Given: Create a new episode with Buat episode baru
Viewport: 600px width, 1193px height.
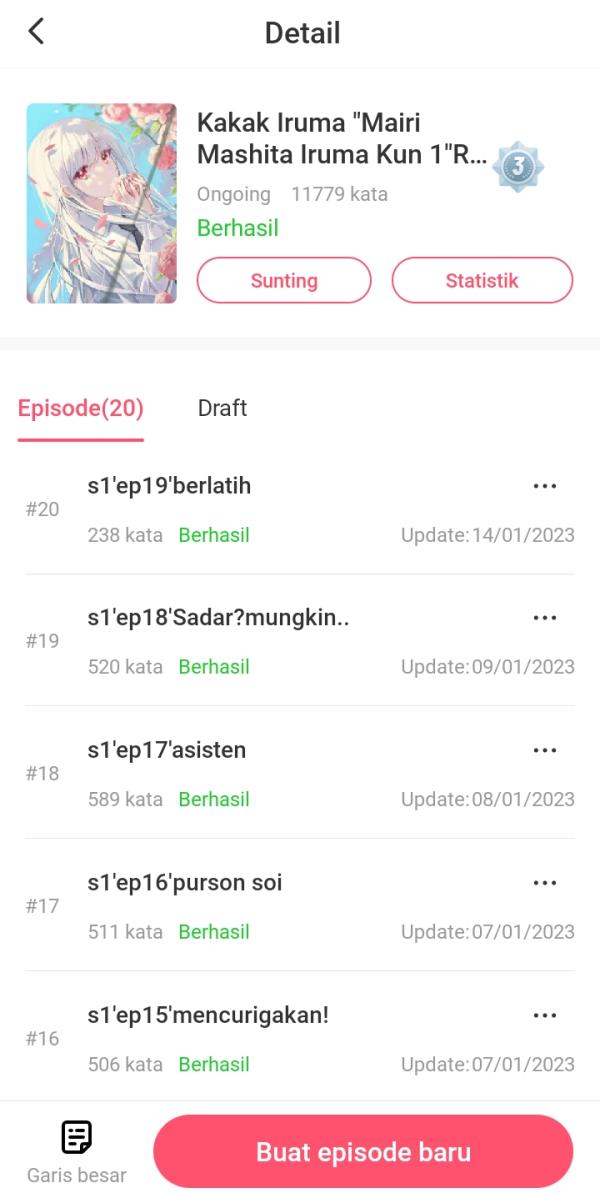Looking at the screenshot, I should point(363,1151).
